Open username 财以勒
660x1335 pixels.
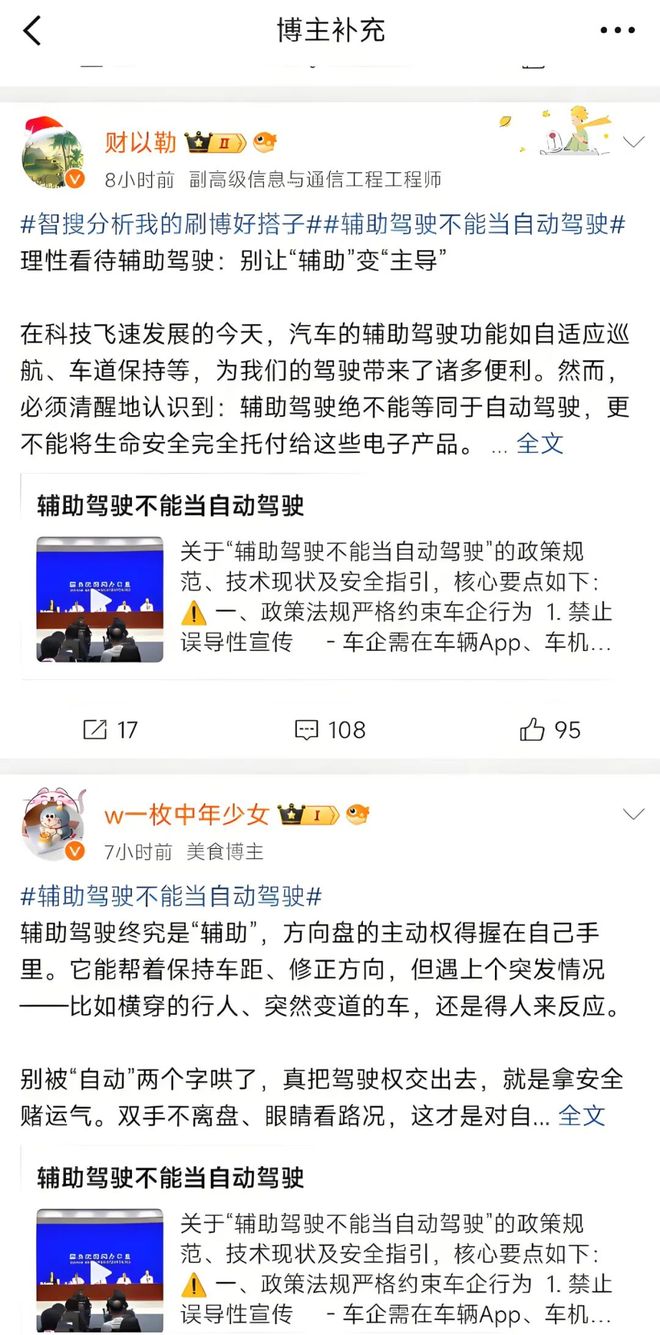[x=141, y=143]
